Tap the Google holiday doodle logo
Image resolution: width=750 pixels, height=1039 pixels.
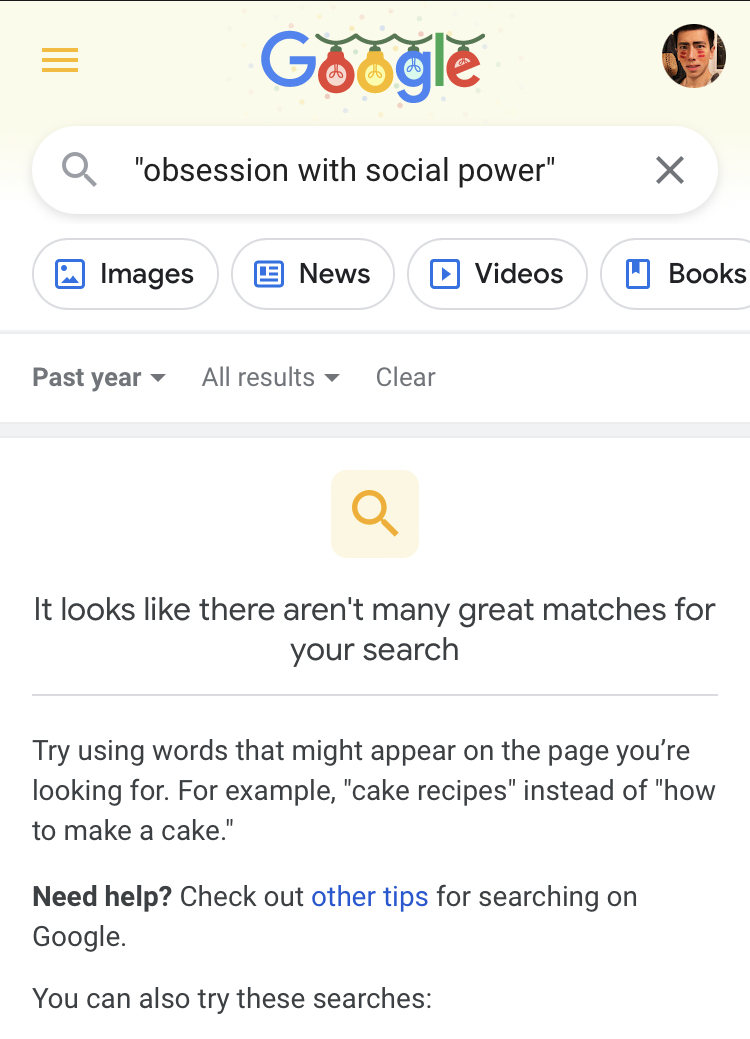(372, 67)
